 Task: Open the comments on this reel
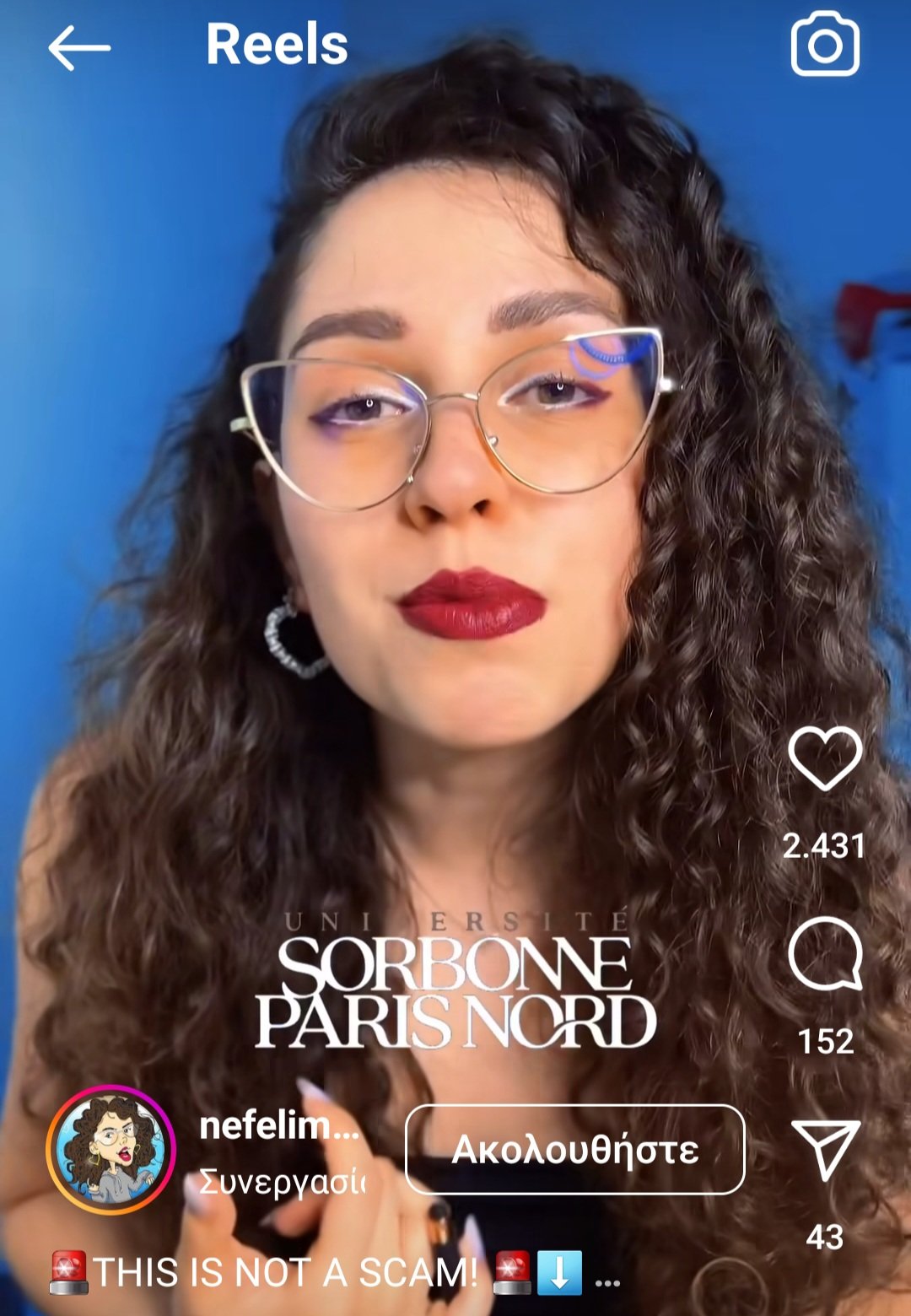tap(824, 953)
